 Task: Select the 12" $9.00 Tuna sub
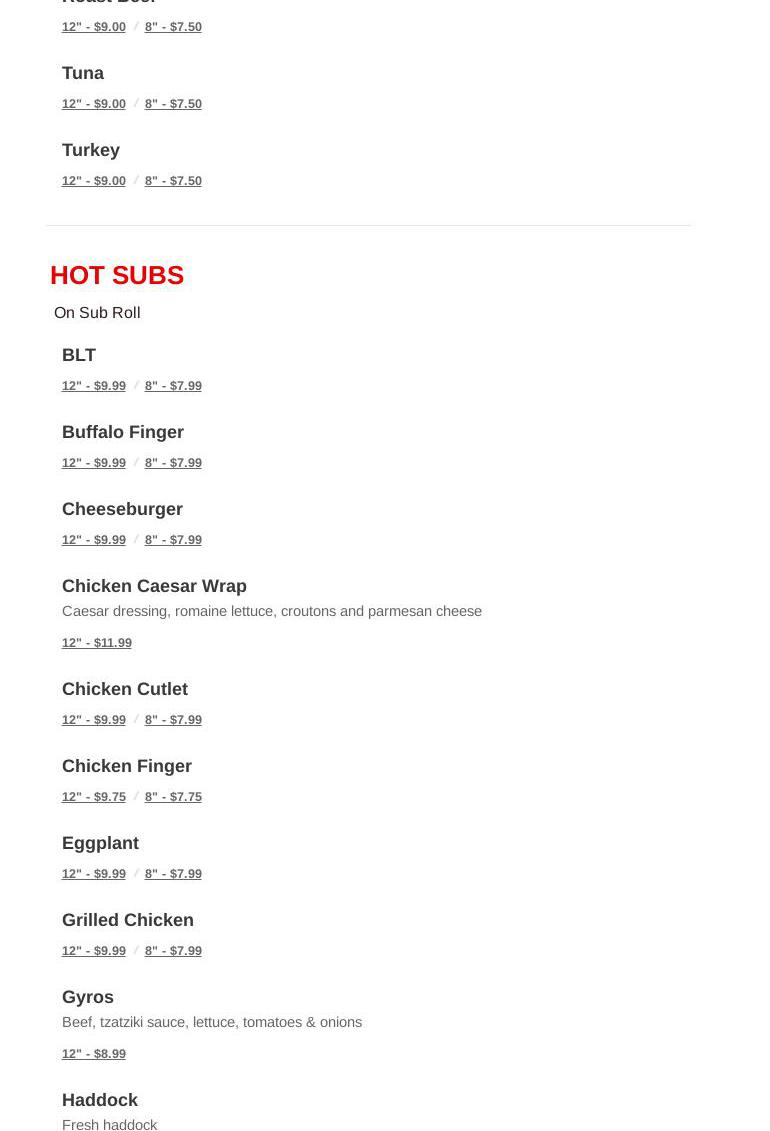coord(94,104)
